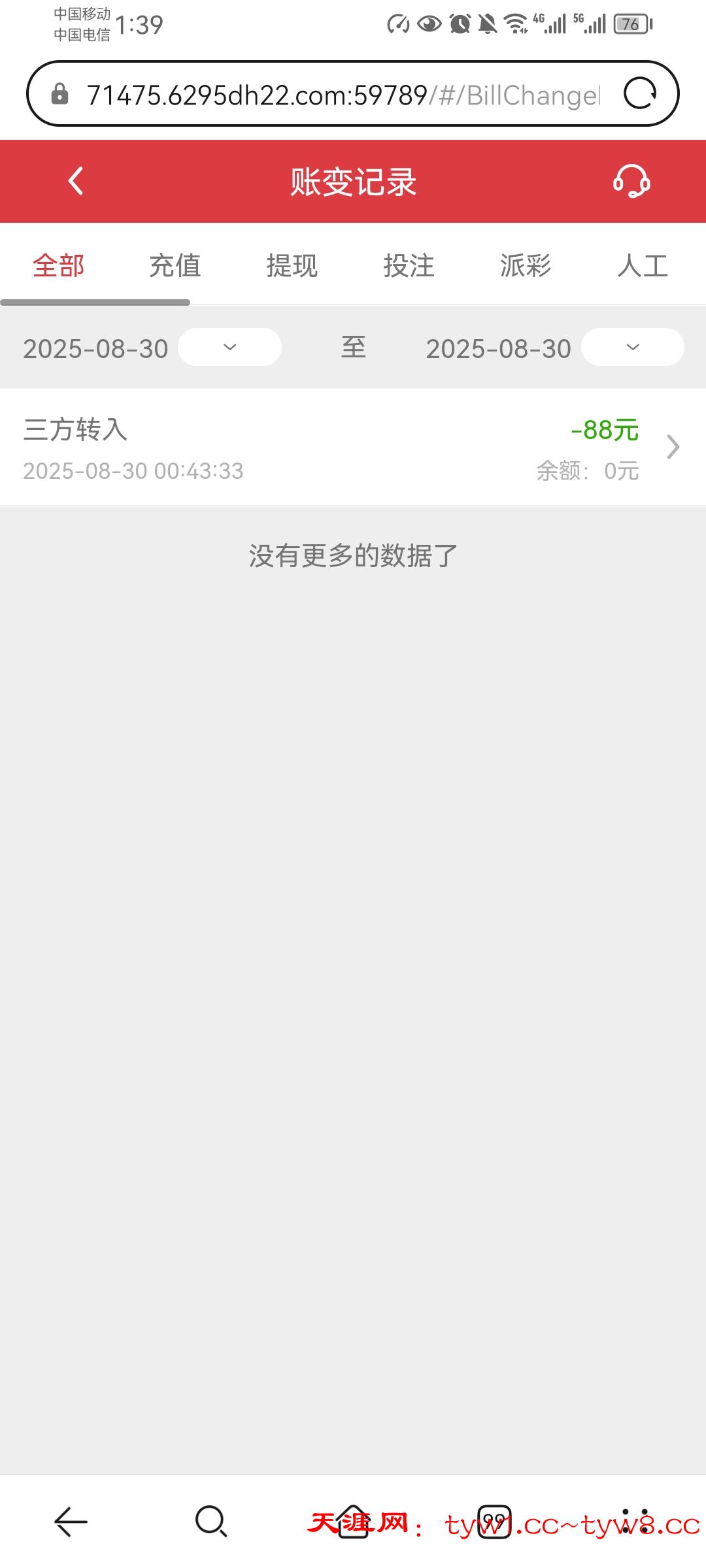Viewport: 706px width, 1568px height.
Task: Tap the eye comfort icon in status bar
Action: point(429,24)
